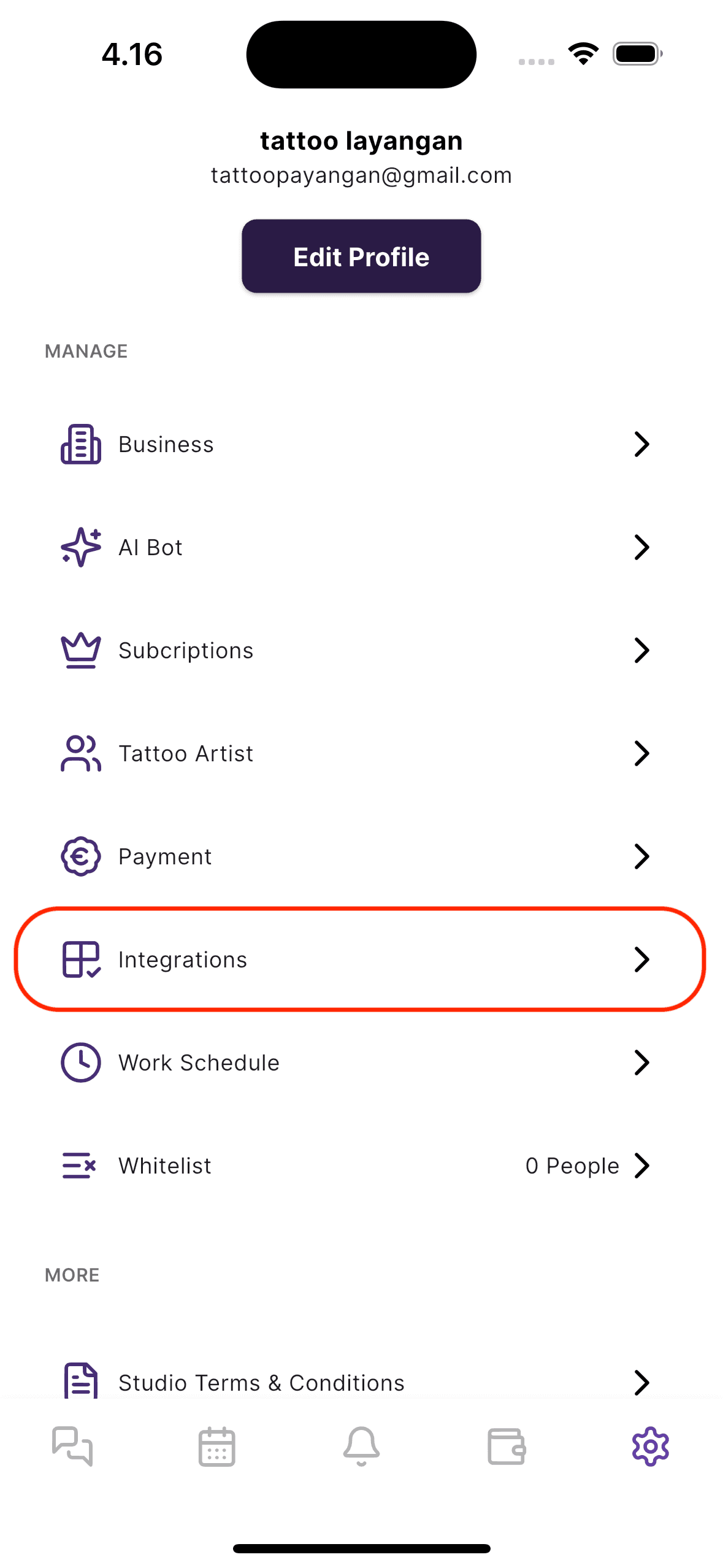Expand the Payment row chevron
723x1568 pixels.
[x=641, y=856]
